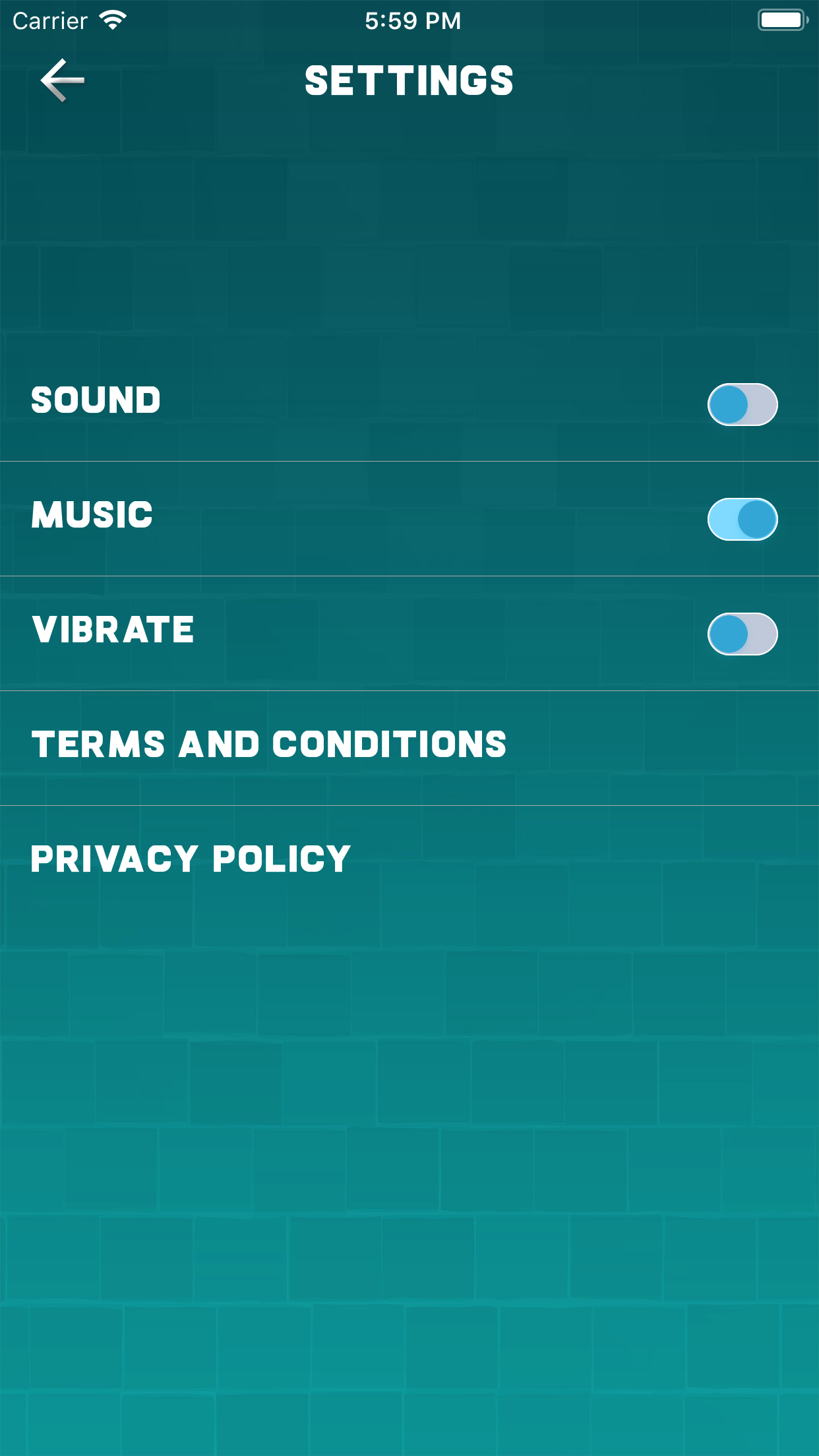Toggle Vibrate off after enabling
Screen dimensions: 819x1456
[x=742, y=633]
